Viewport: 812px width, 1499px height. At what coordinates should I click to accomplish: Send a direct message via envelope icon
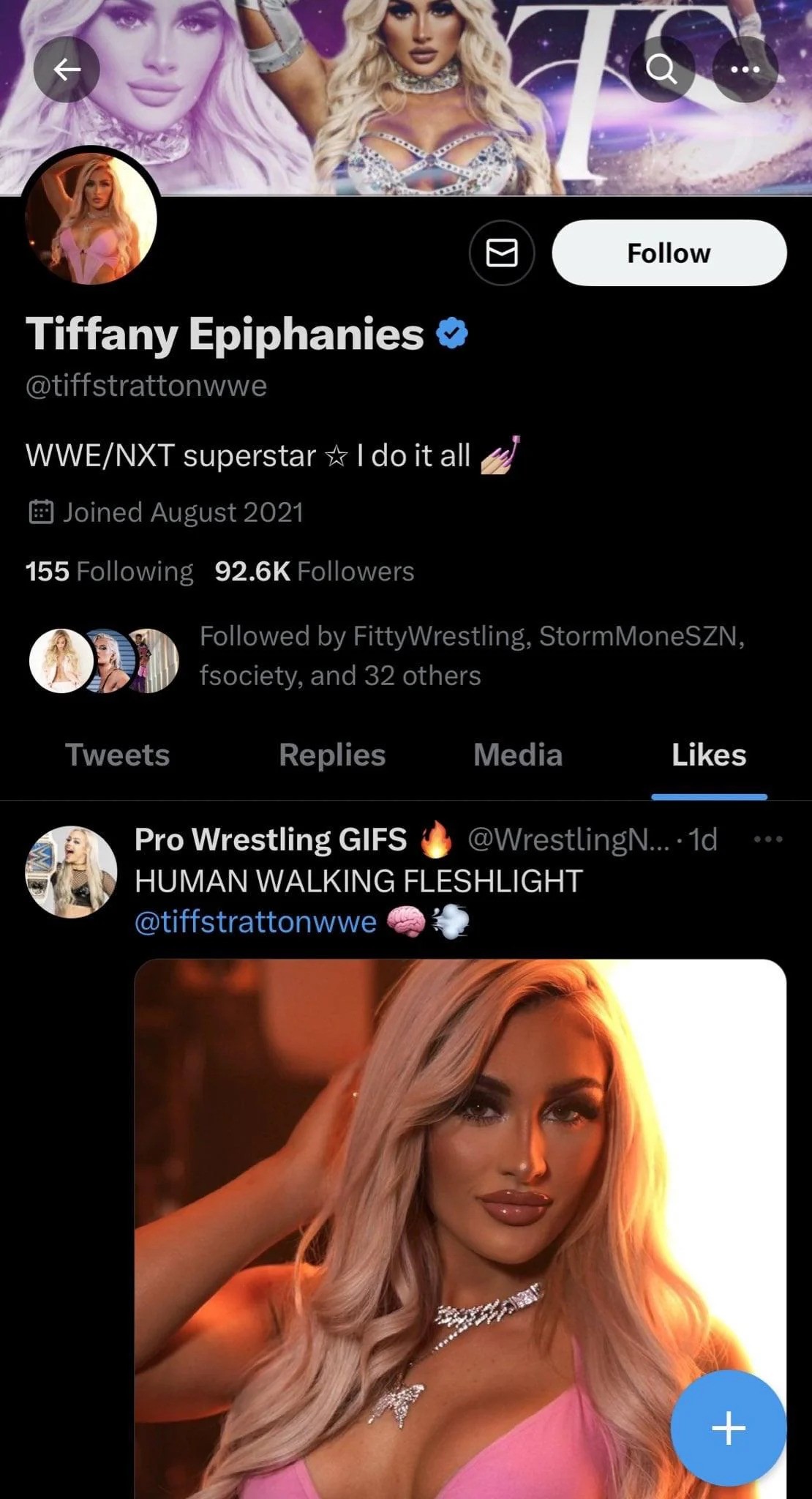pyautogui.click(x=502, y=253)
